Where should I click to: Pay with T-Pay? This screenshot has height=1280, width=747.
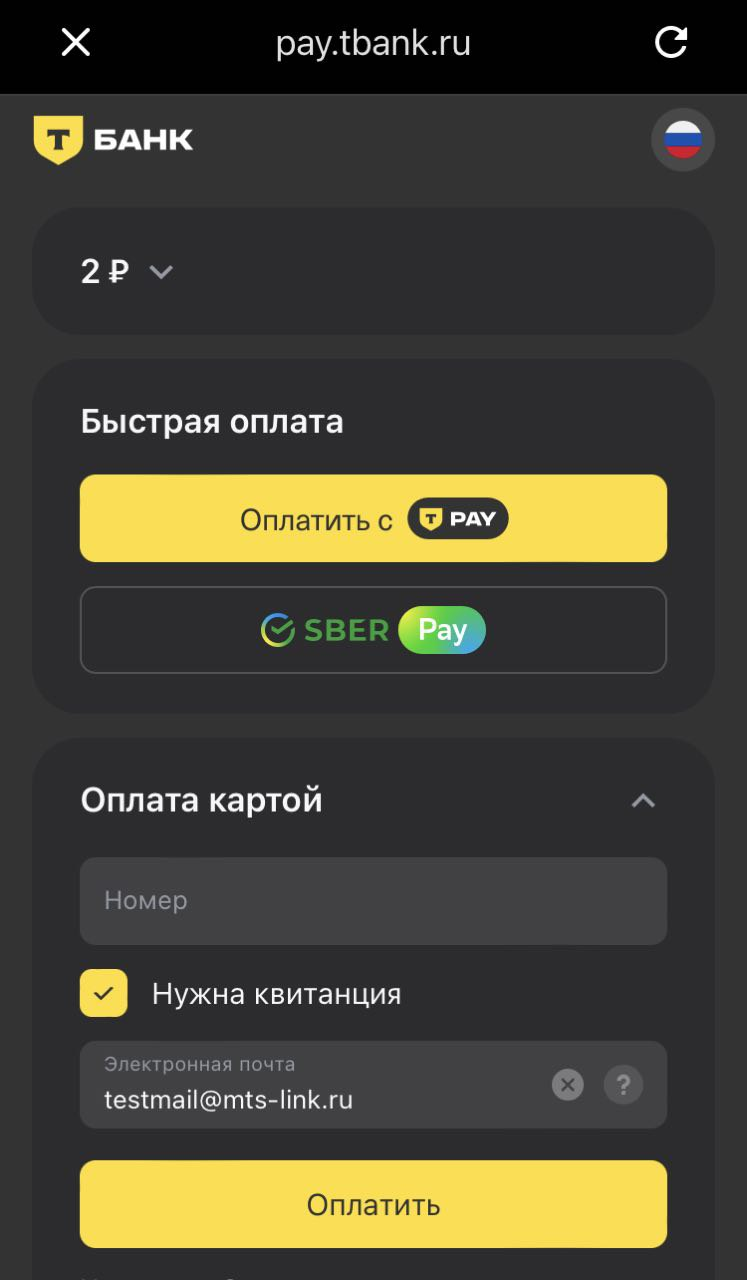coord(373,519)
